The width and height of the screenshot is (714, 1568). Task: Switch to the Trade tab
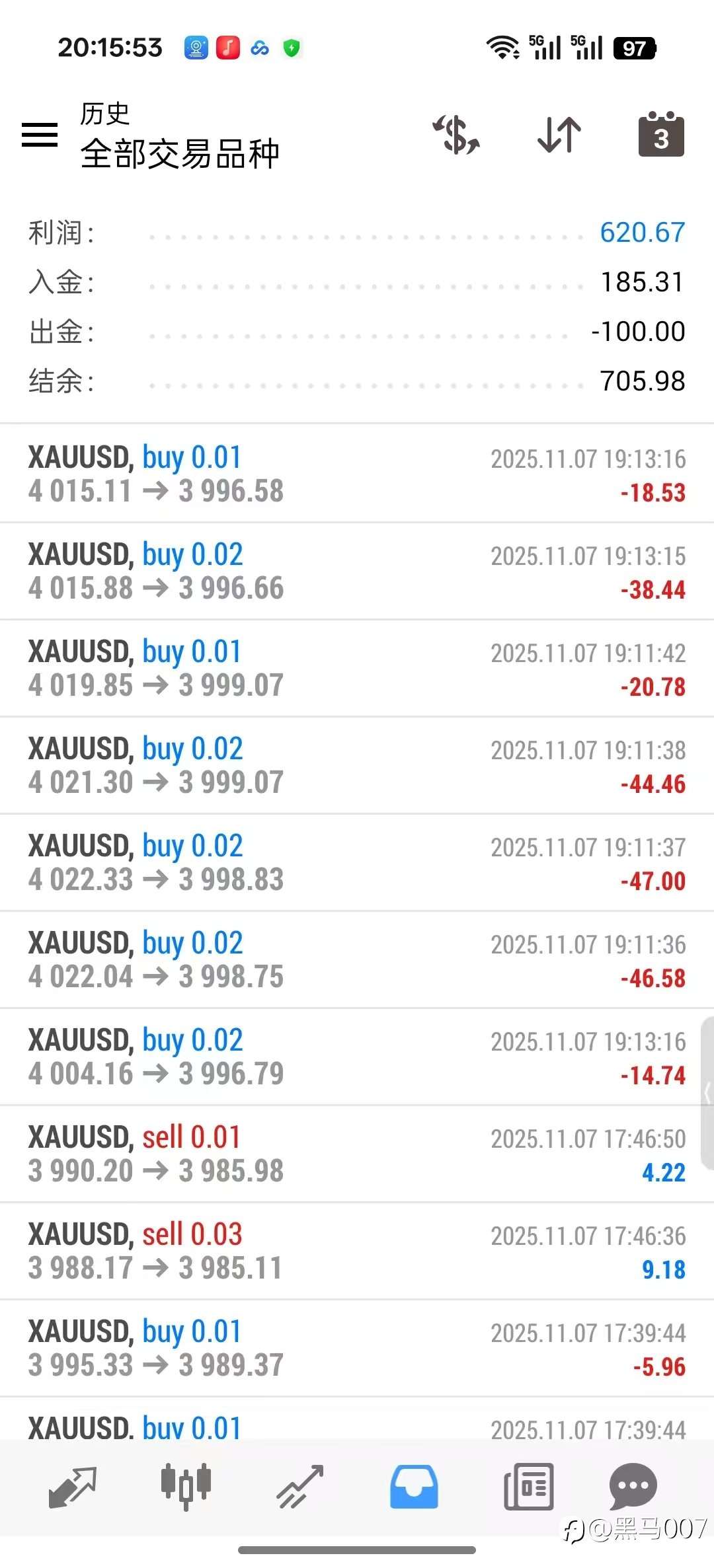pyautogui.click(x=300, y=1487)
